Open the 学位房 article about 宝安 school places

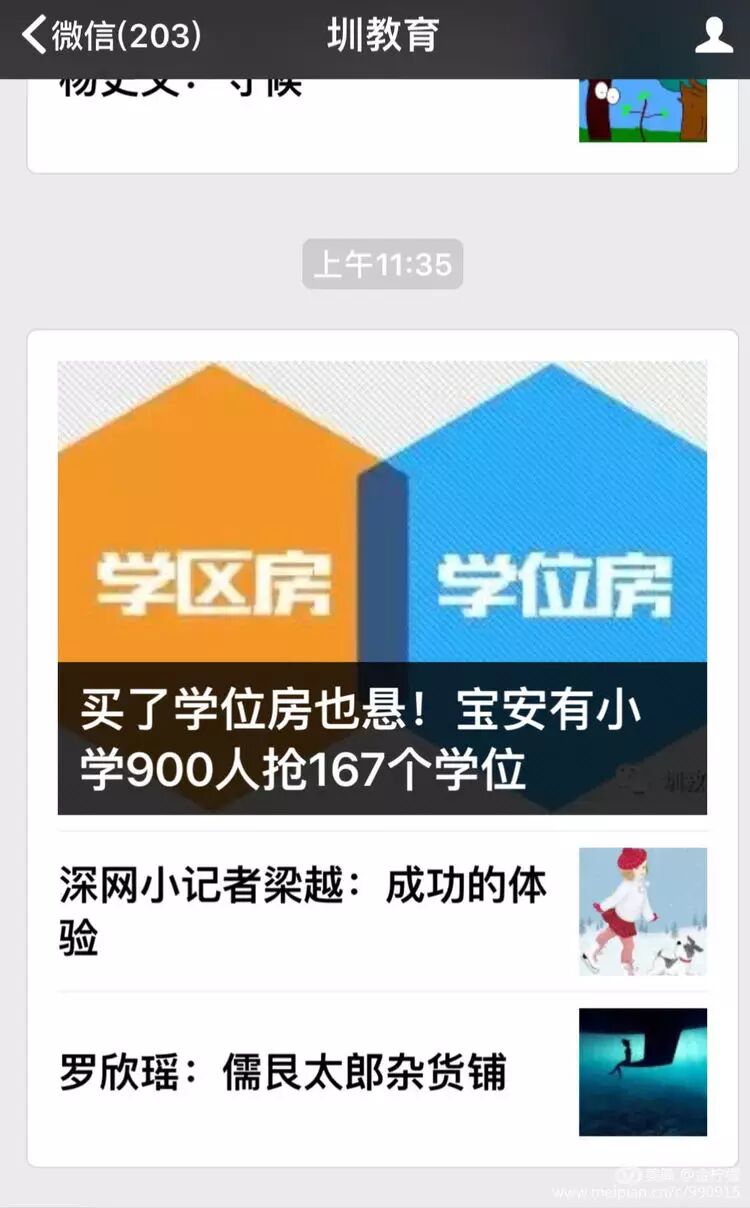(x=382, y=588)
